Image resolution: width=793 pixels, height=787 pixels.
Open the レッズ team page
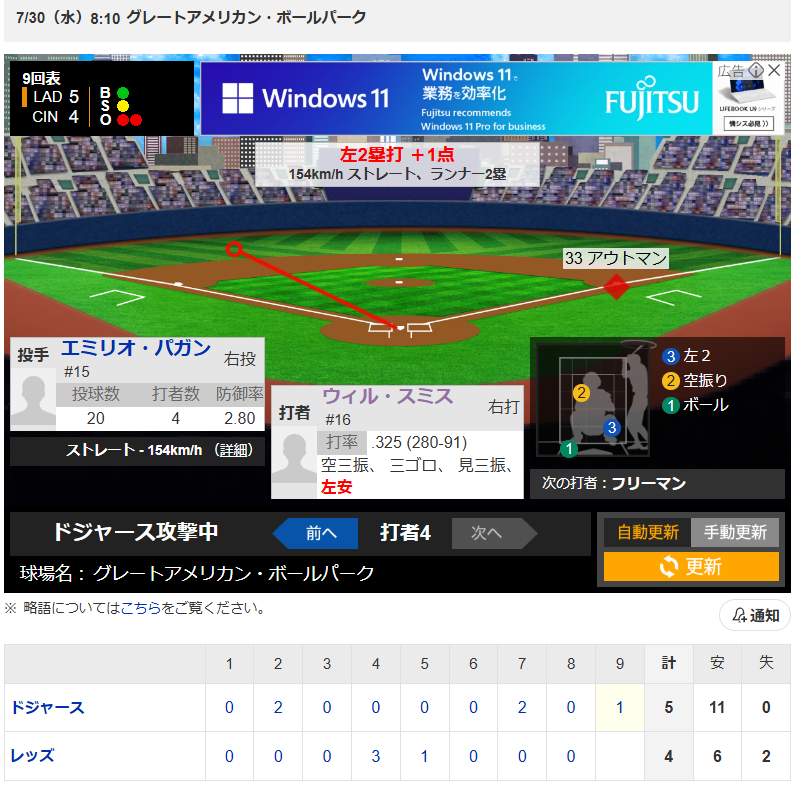tap(32, 756)
